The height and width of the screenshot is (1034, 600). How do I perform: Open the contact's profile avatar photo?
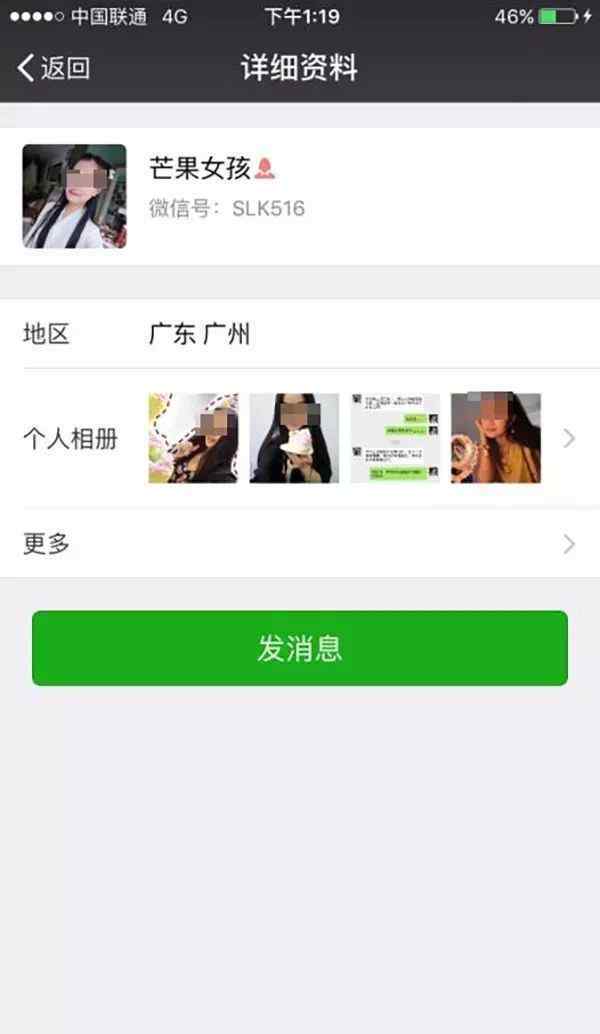click(x=75, y=197)
